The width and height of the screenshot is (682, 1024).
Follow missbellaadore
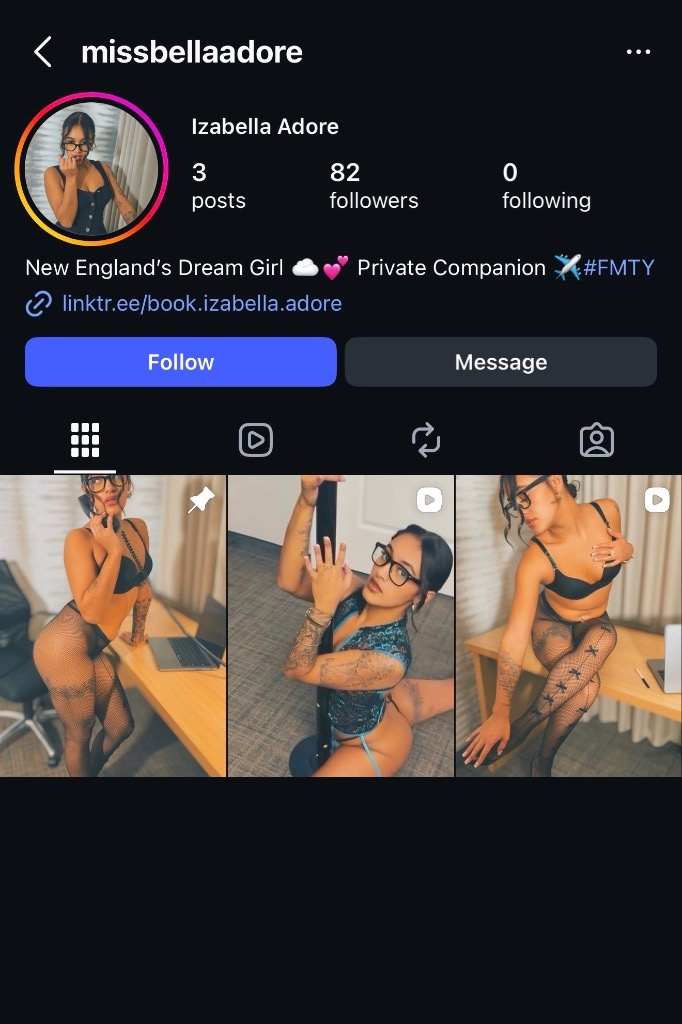tap(181, 362)
